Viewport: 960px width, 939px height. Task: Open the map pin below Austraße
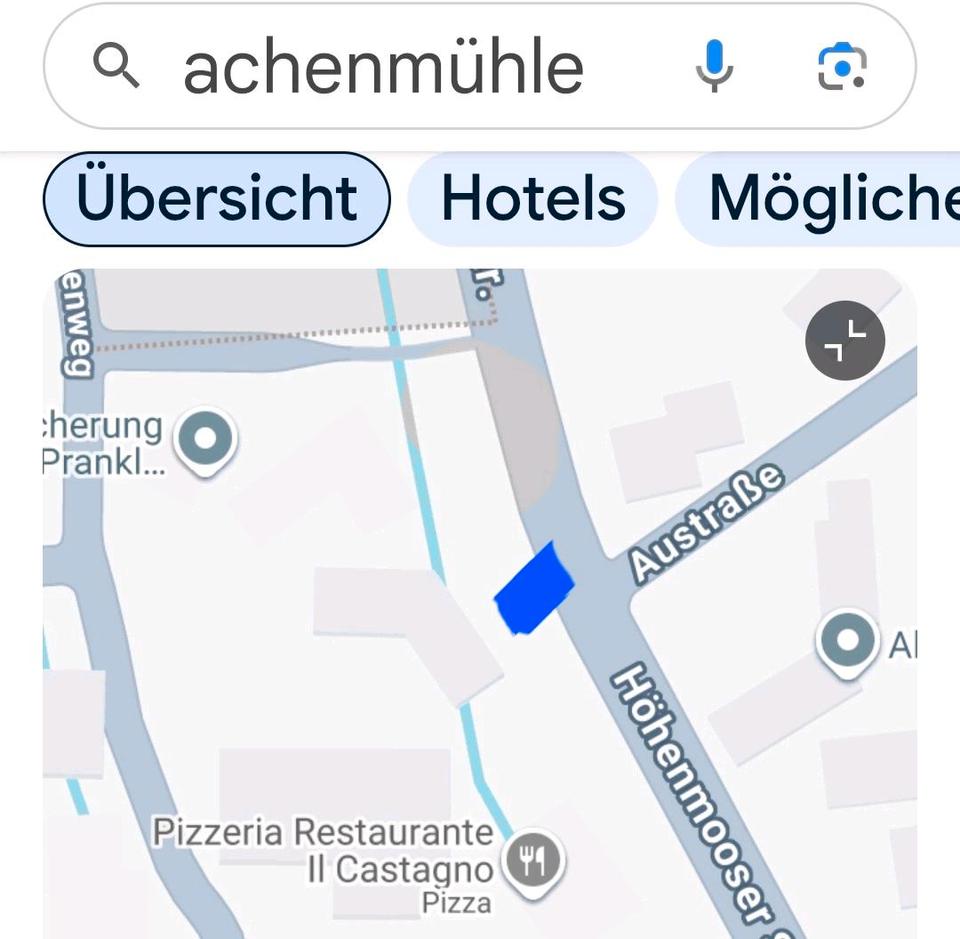click(848, 640)
